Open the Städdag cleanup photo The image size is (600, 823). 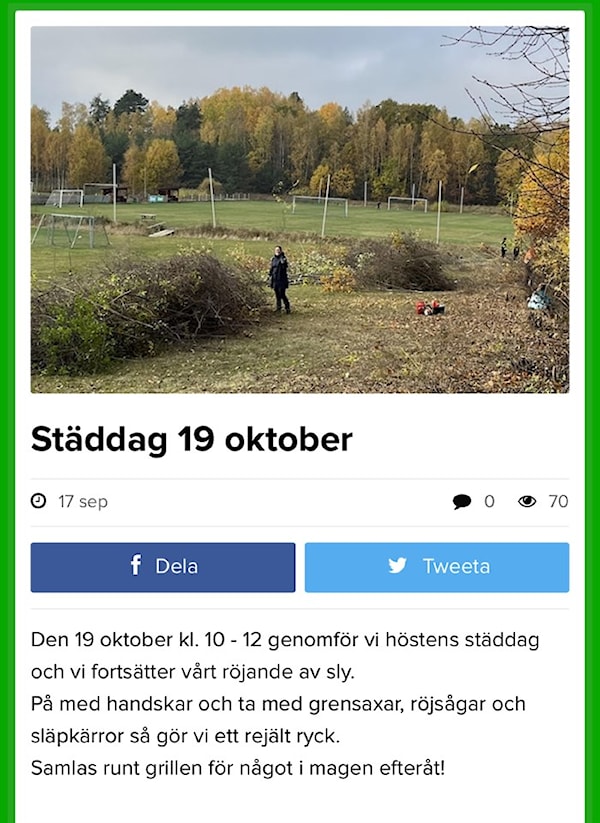(x=300, y=210)
